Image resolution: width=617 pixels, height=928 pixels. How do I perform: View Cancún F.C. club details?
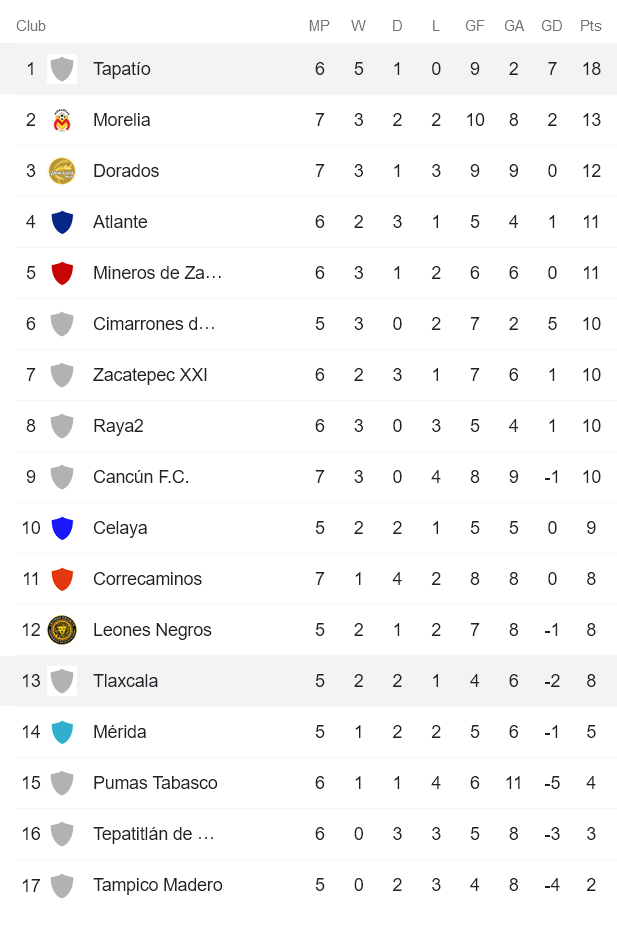pyautogui.click(x=141, y=477)
